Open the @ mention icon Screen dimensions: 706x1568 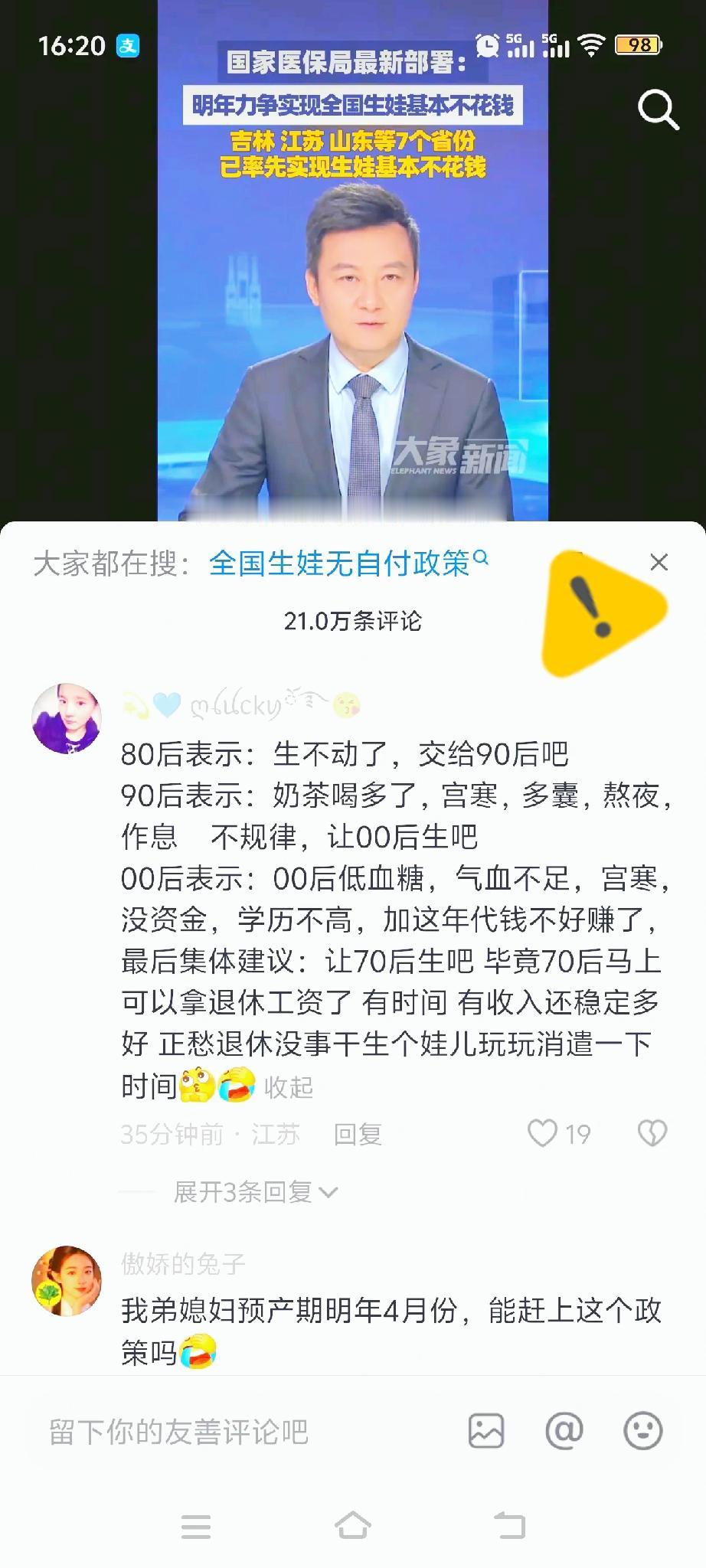pos(564,1430)
